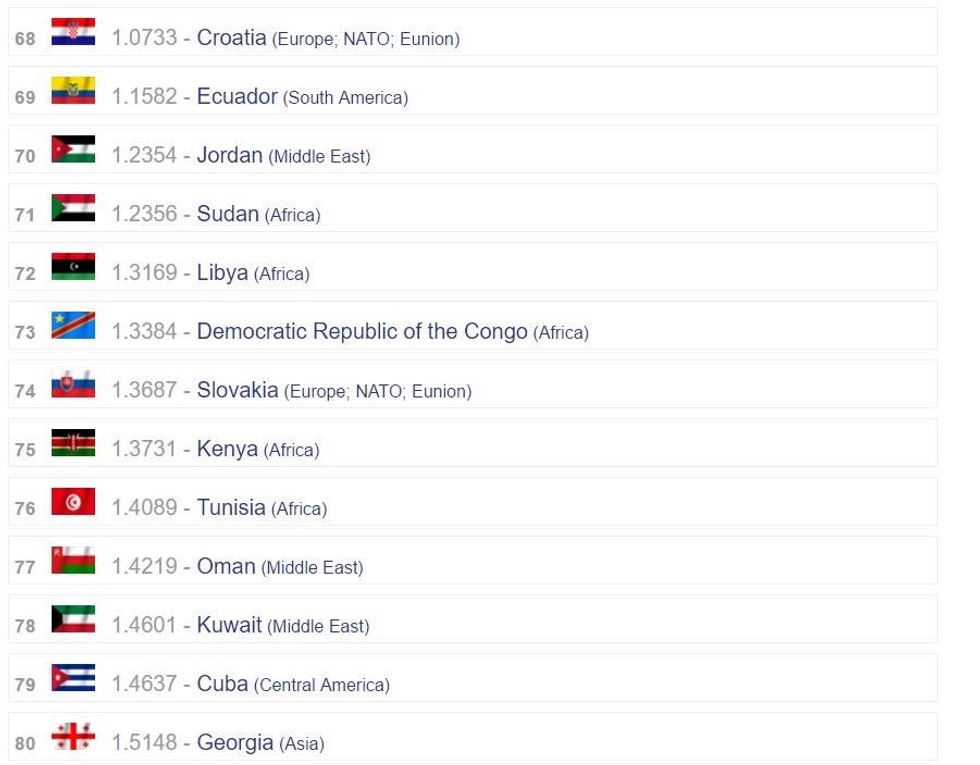This screenshot has width=980, height=765.
Task: Open Ecuador's ranking details
Action: pos(237,97)
